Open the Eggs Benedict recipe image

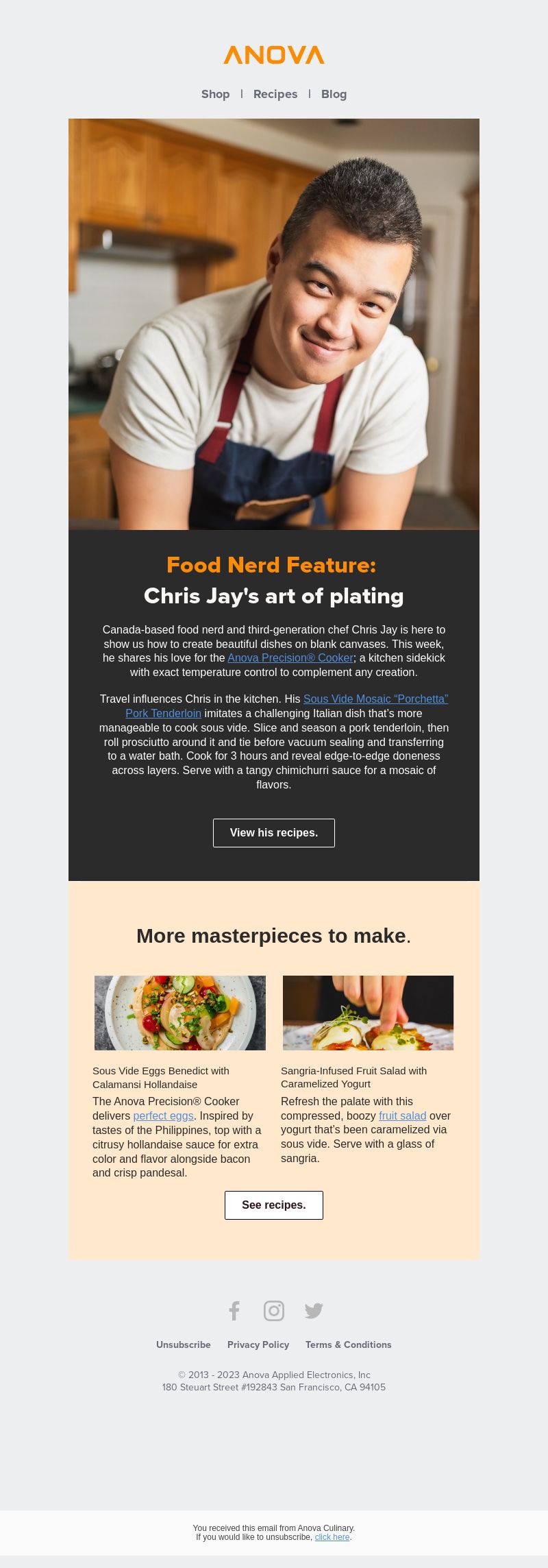click(180, 1013)
